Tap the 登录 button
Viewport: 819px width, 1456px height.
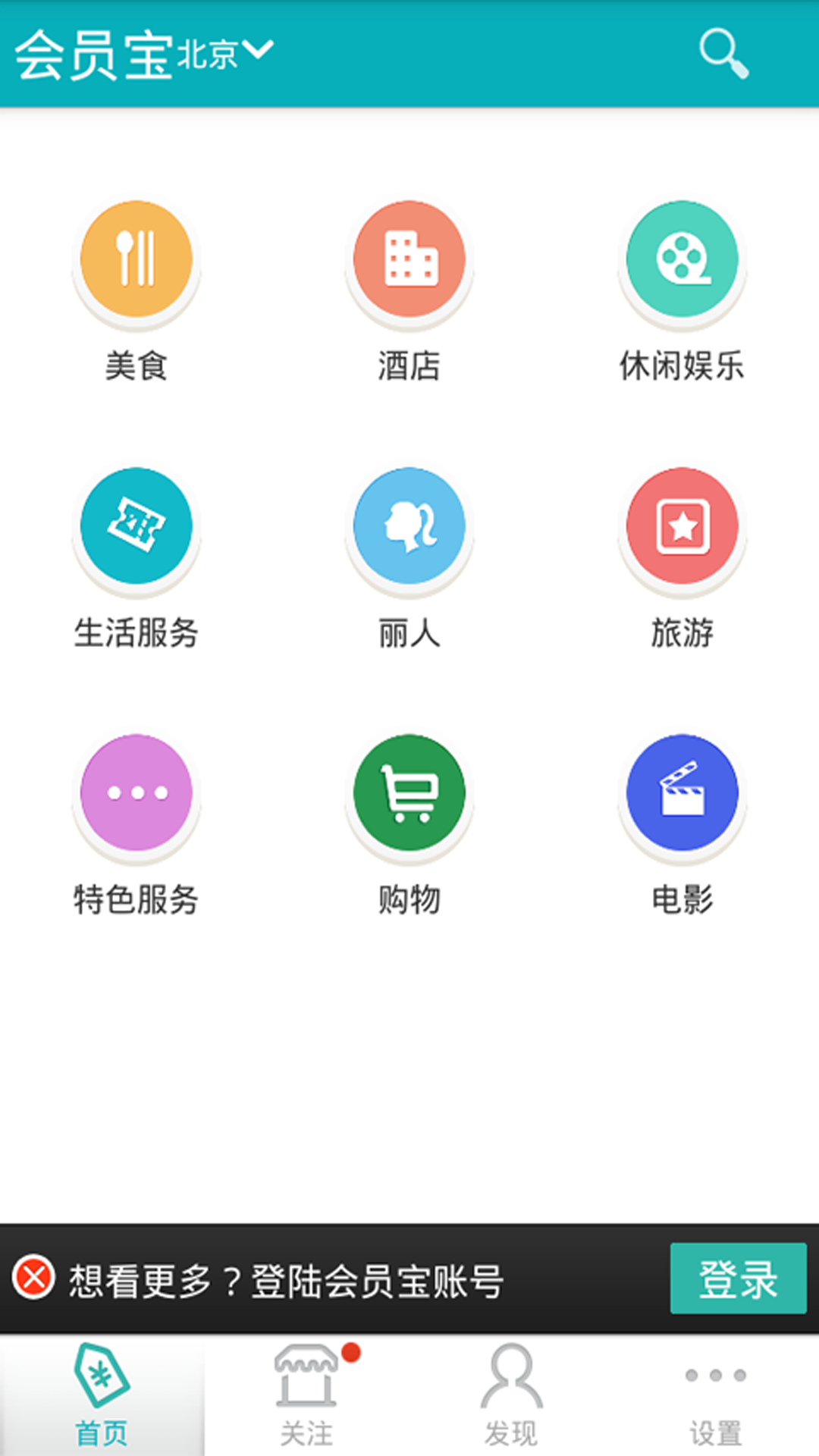pos(738,1279)
